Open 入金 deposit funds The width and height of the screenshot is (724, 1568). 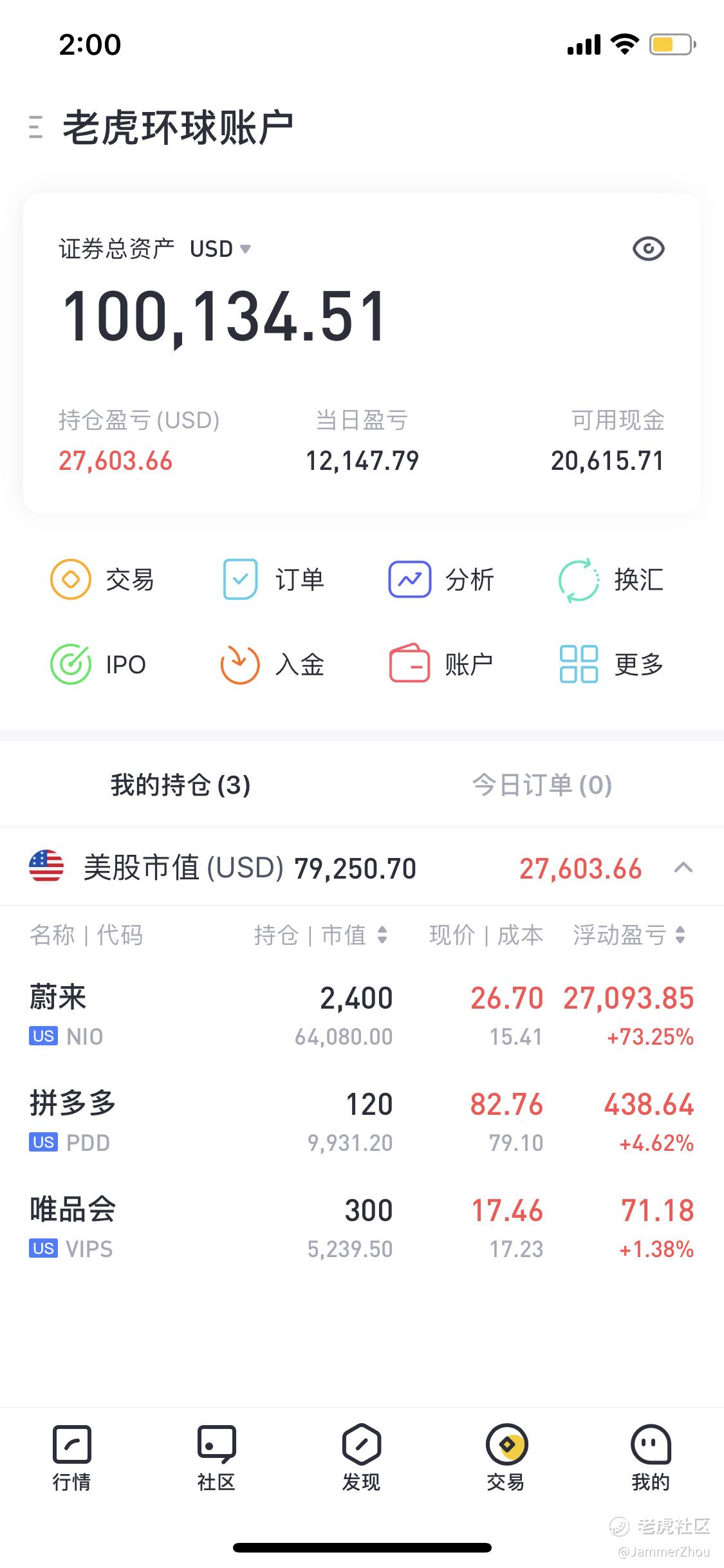tap(272, 664)
